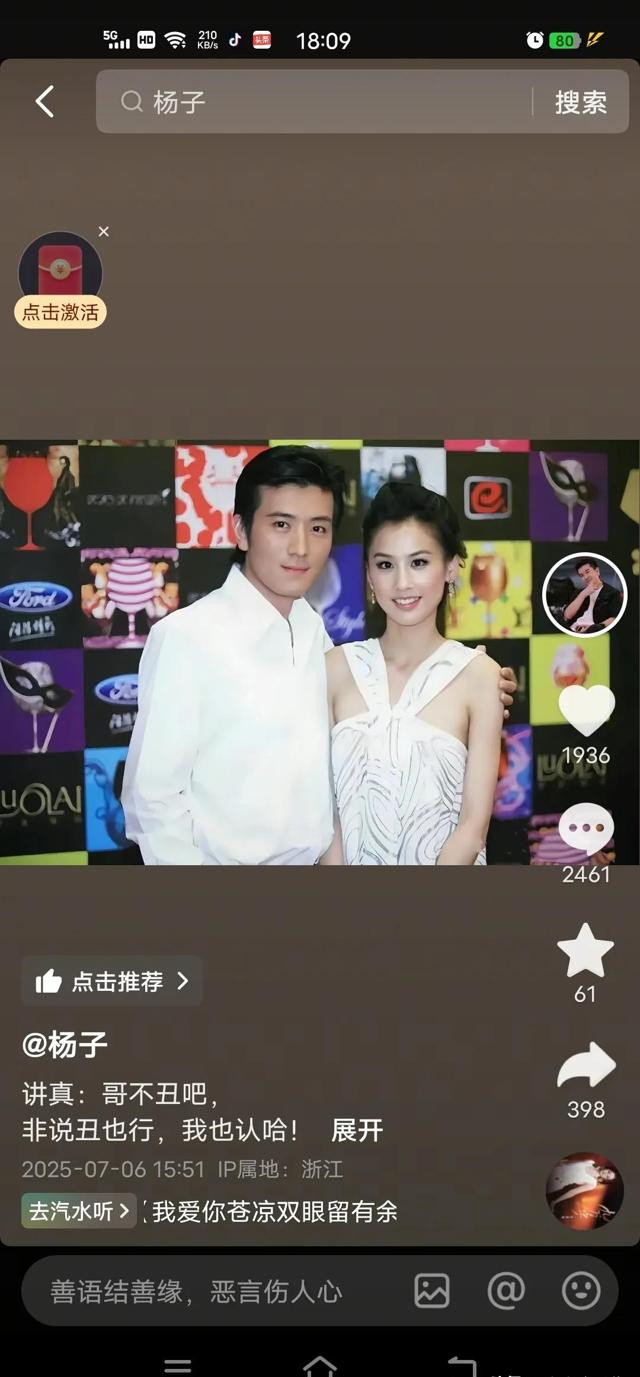Screen dimensions: 640x1377
Task: Go to the system home screen
Action: pos(320,1367)
